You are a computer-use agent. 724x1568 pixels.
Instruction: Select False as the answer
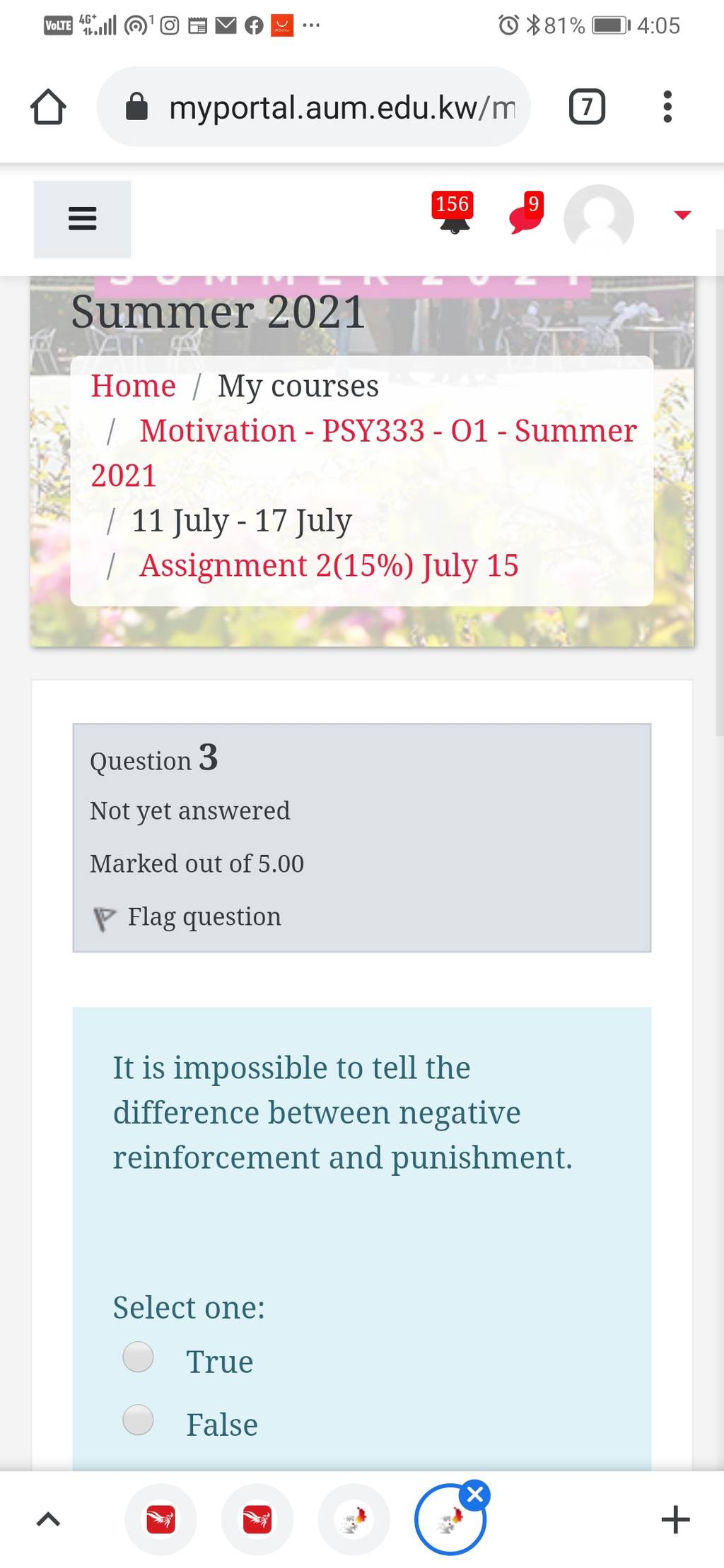pos(138,1420)
